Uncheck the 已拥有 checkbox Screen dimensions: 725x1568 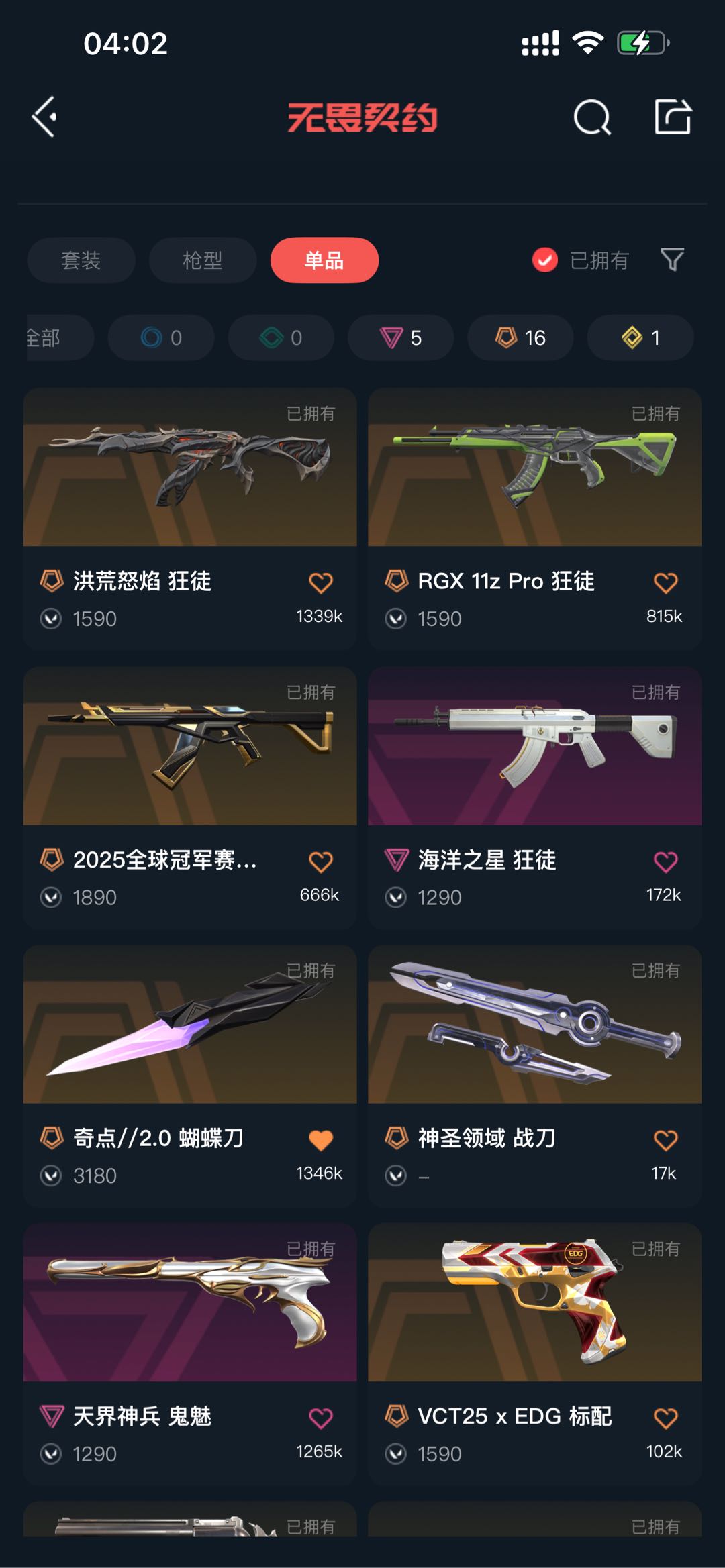pyautogui.click(x=545, y=260)
